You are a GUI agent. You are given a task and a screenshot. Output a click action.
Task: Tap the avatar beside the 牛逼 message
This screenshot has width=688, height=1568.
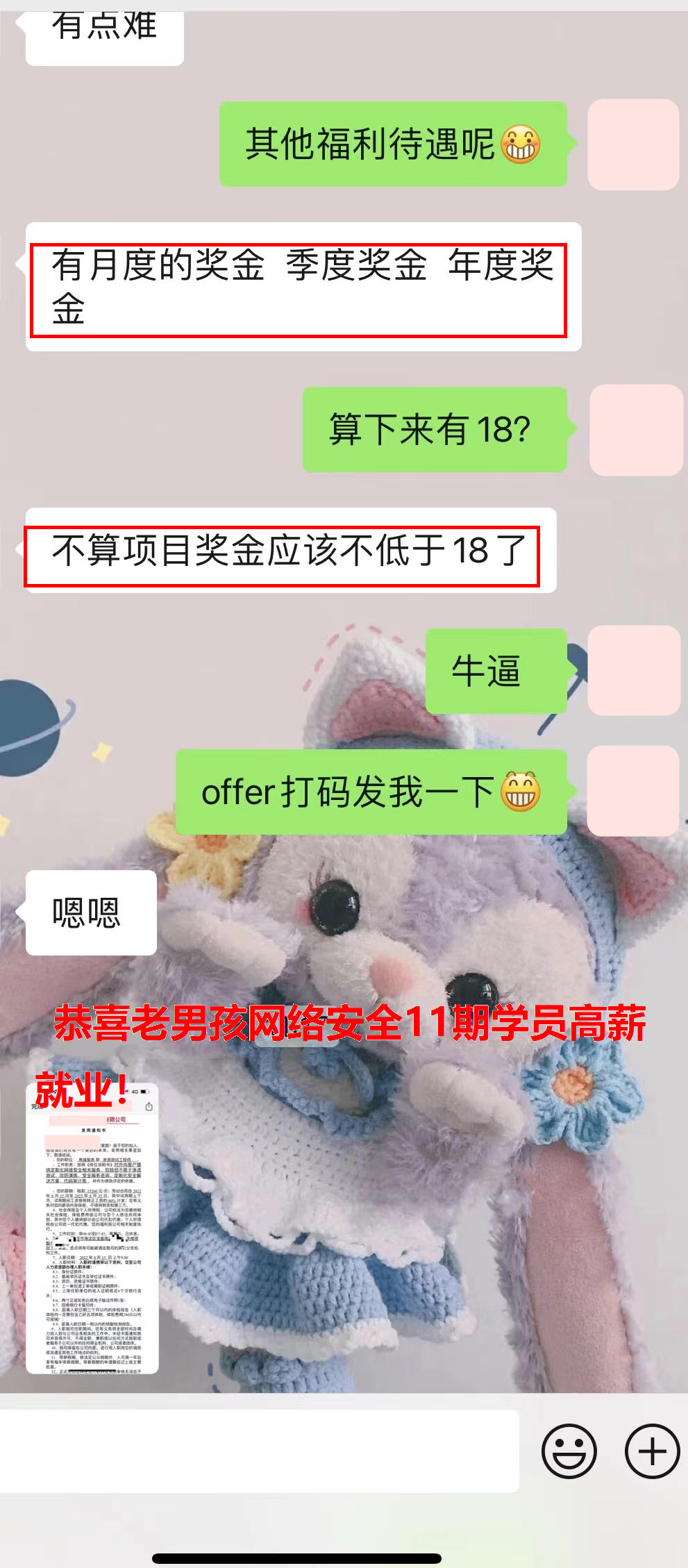click(x=633, y=670)
